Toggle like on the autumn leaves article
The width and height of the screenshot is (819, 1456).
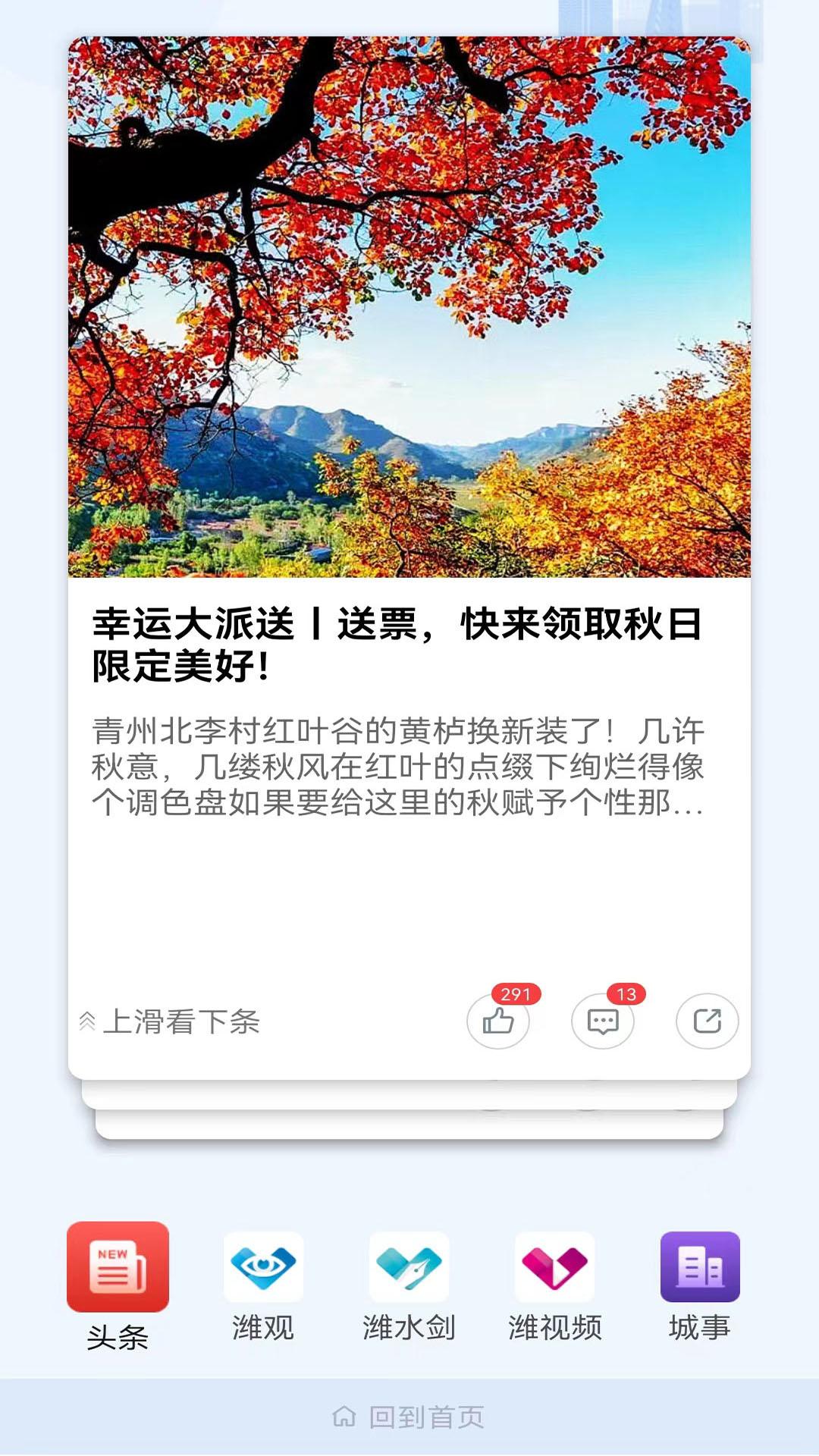498,1022
